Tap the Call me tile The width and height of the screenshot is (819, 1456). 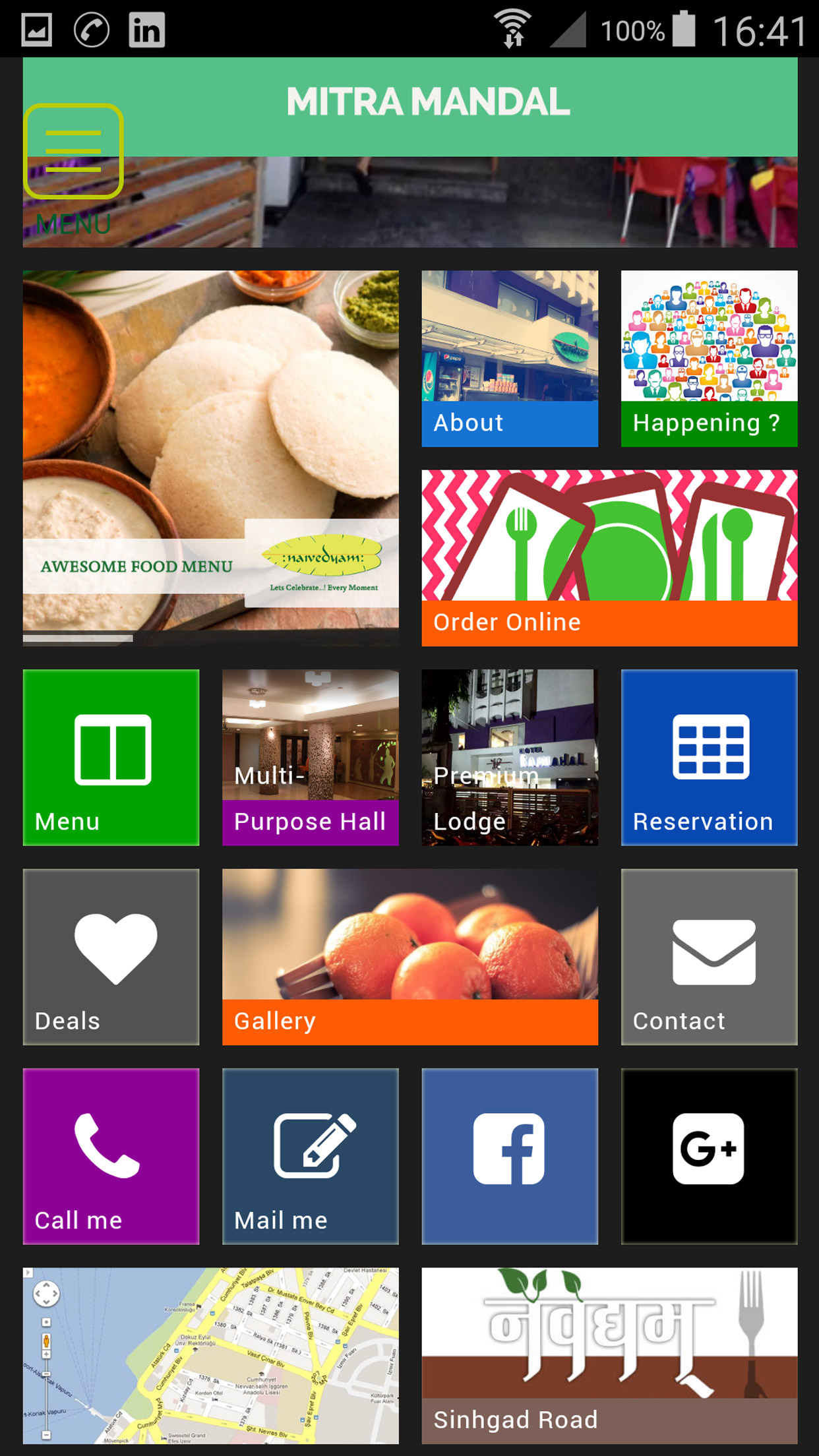tap(111, 1156)
